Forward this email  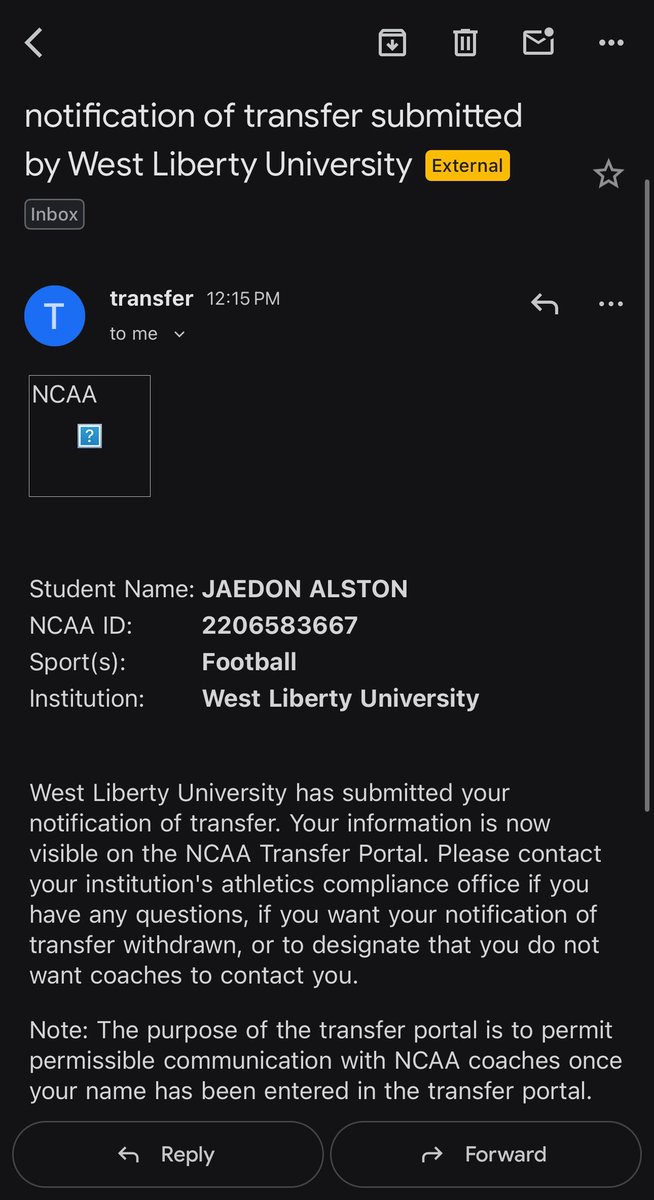[x=486, y=1154]
